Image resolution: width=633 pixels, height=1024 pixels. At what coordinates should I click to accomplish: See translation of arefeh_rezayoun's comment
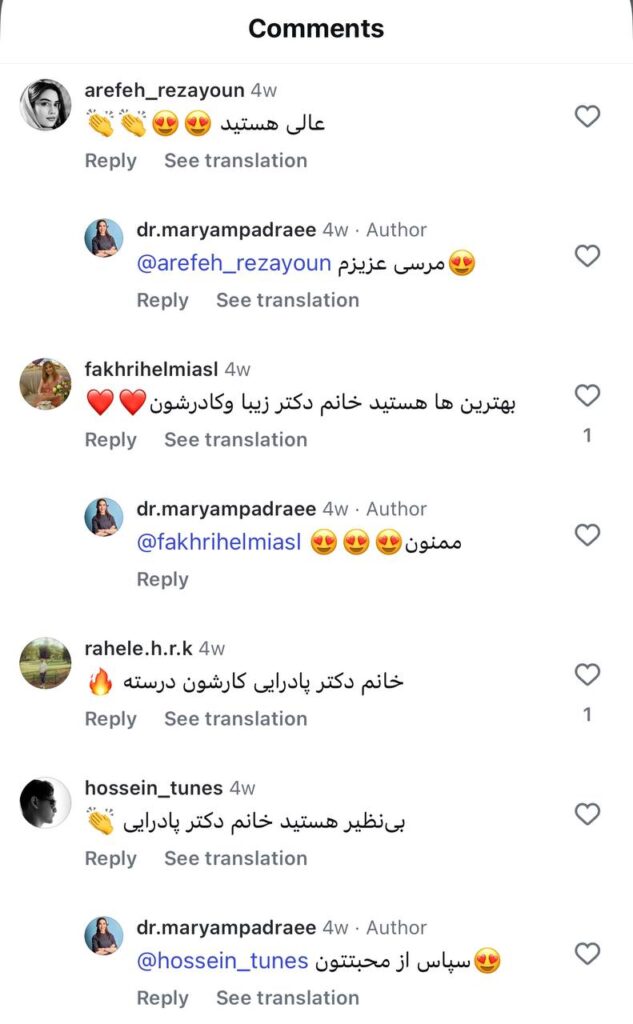pos(235,161)
